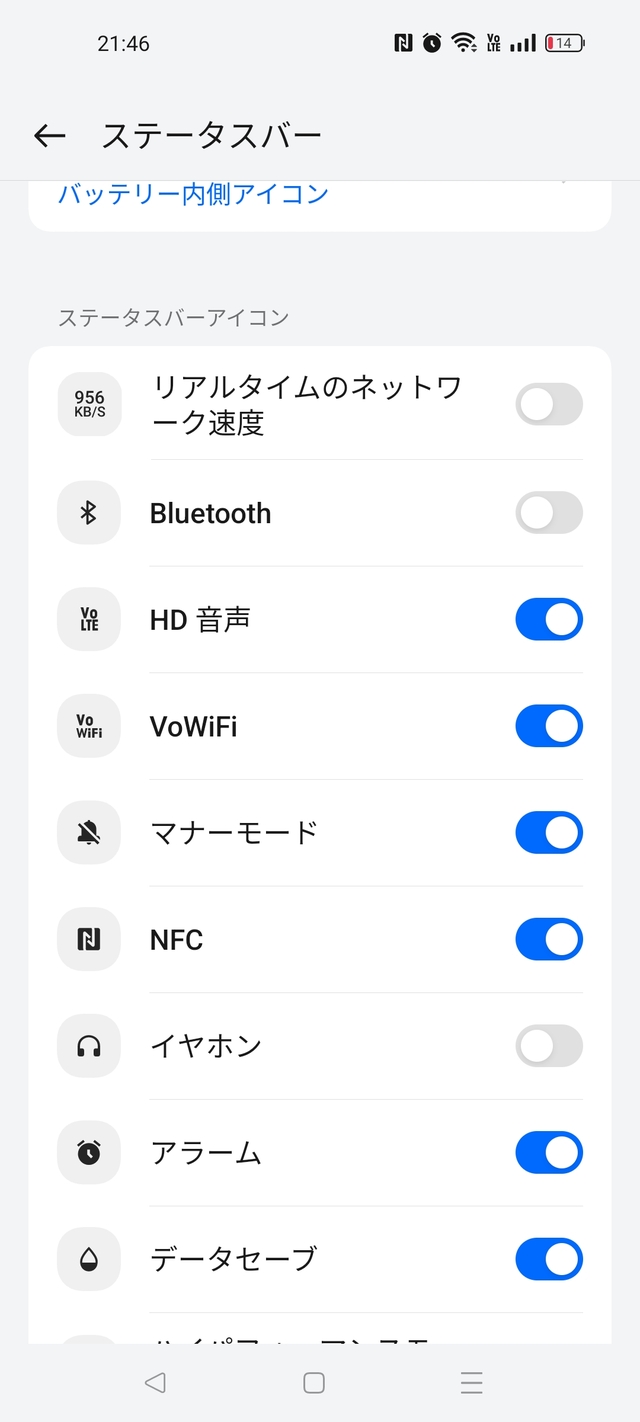This screenshot has height=1422, width=640.
Task: Disable the HD 音声 icon toggle
Action: point(548,620)
